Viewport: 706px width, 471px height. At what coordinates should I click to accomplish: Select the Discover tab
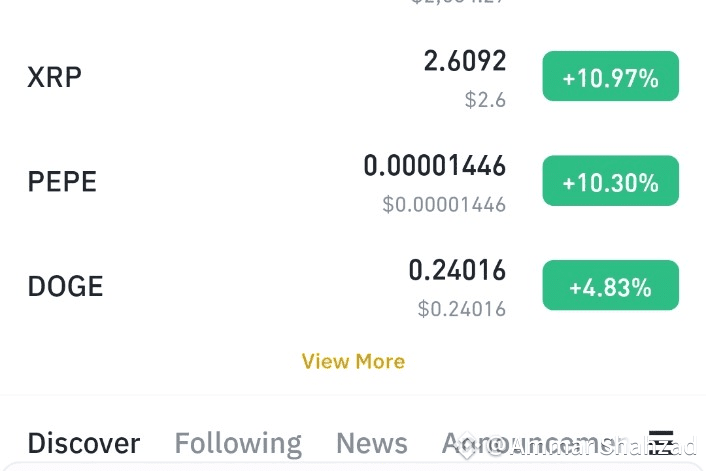point(83,443)
